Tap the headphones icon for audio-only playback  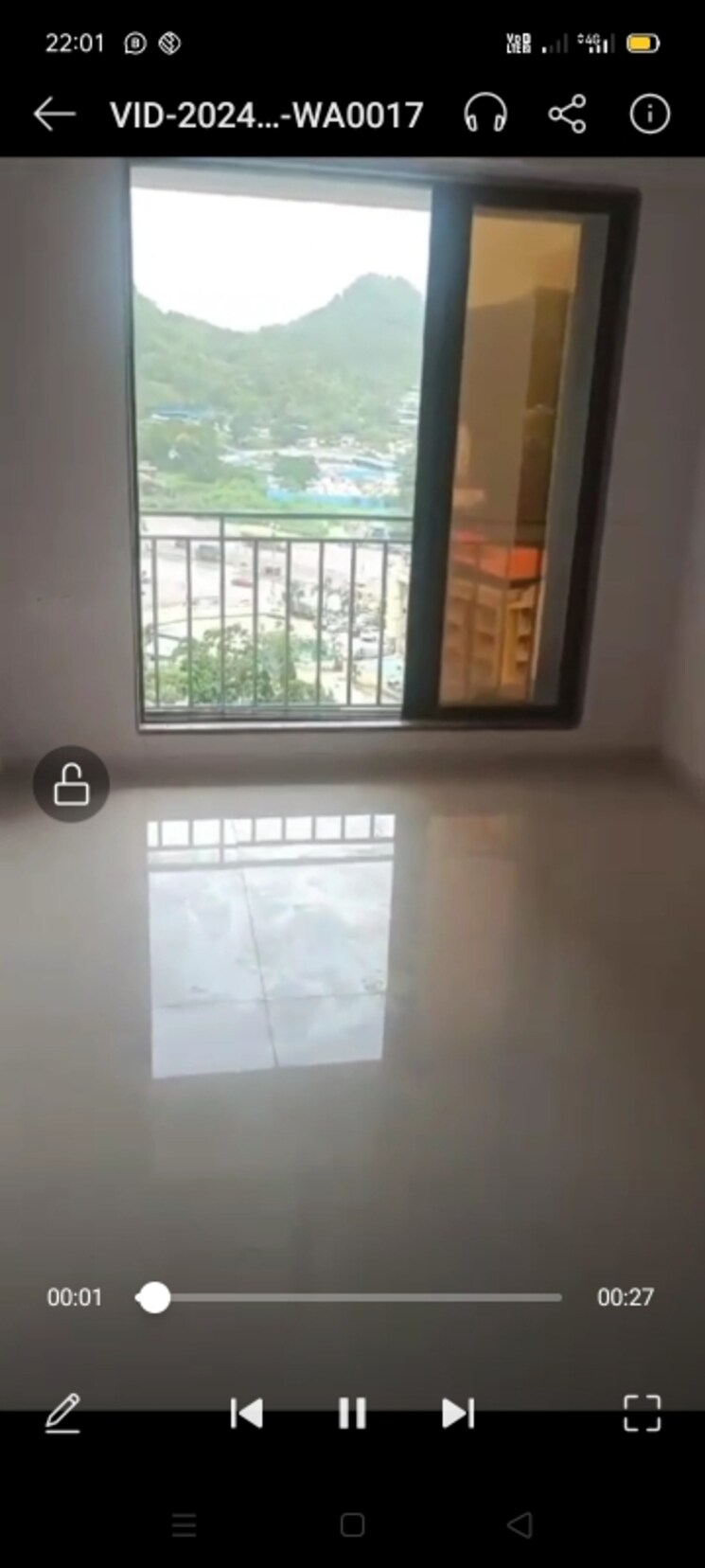tap(485, 115)
